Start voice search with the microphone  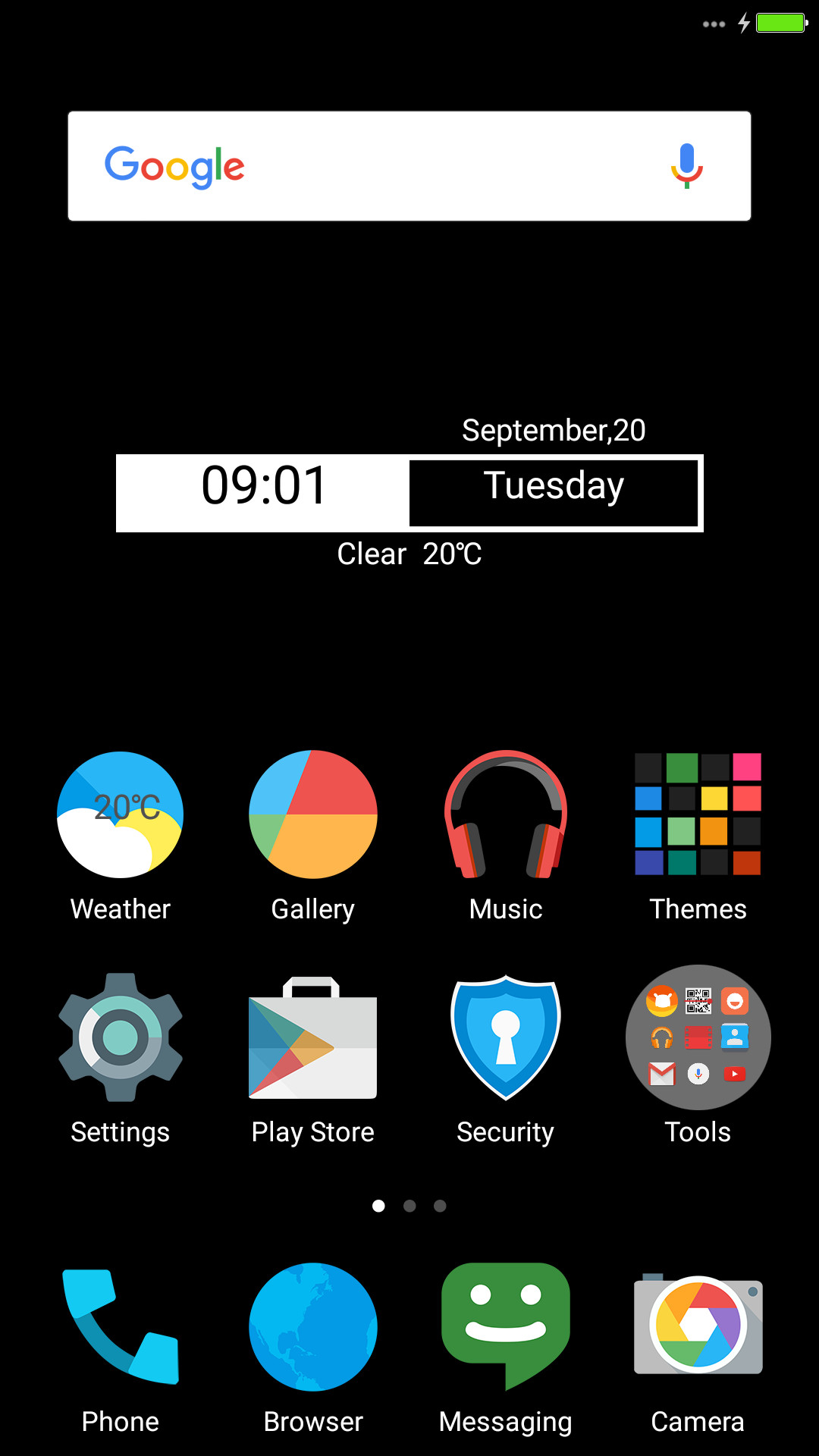[x=687, y=166]
